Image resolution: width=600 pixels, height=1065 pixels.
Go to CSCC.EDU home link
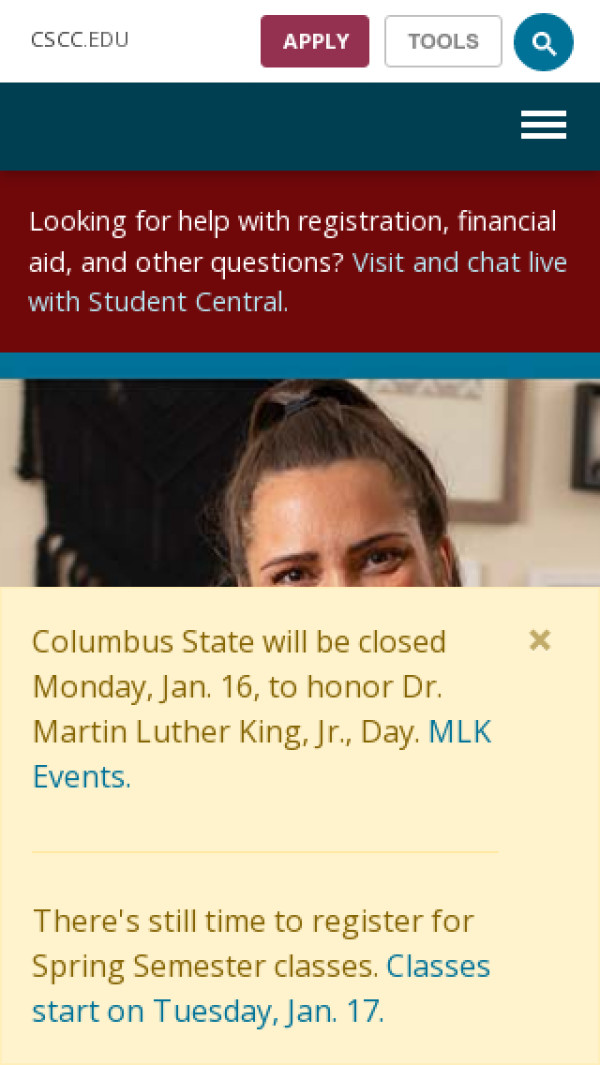point(80,40)
